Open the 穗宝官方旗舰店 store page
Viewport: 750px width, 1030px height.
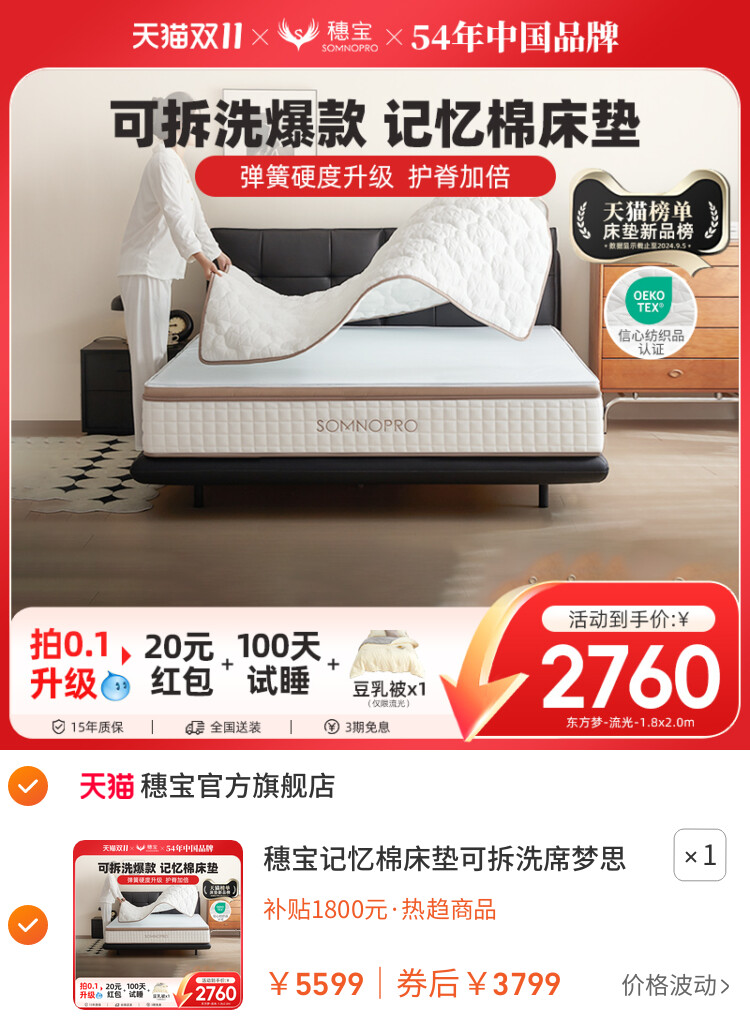point(237,786)
